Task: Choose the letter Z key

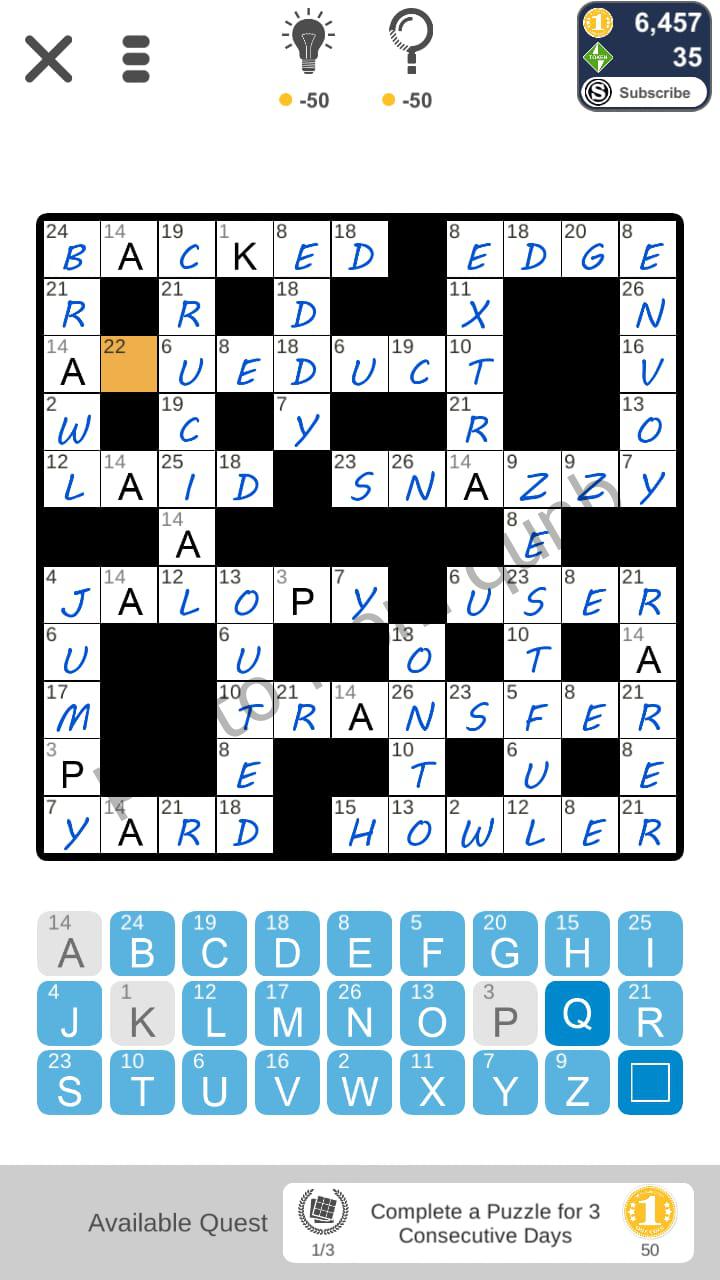Action: point(577,1082)
